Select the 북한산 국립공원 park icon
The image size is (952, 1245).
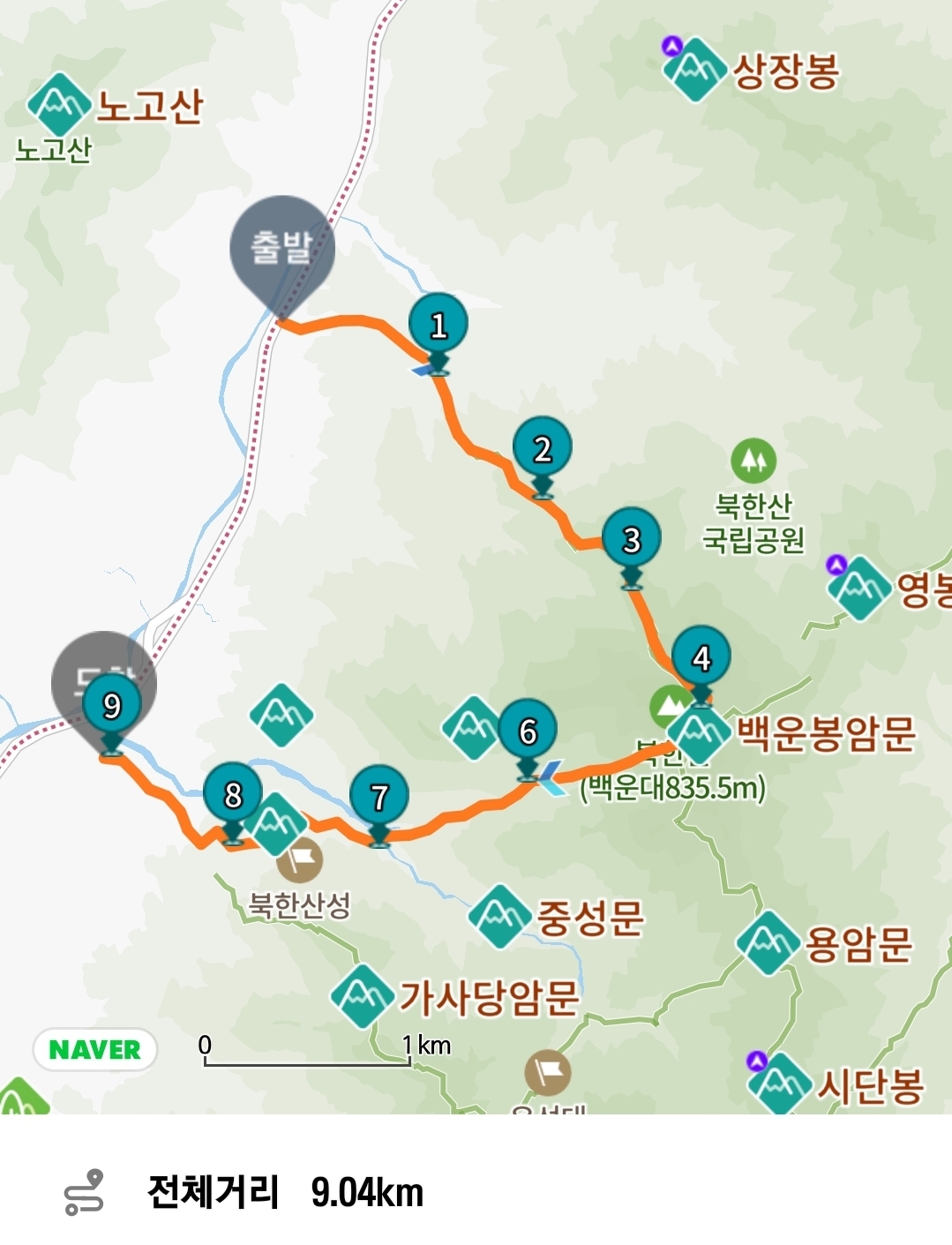pyautogui.click(x=753, y=460)
